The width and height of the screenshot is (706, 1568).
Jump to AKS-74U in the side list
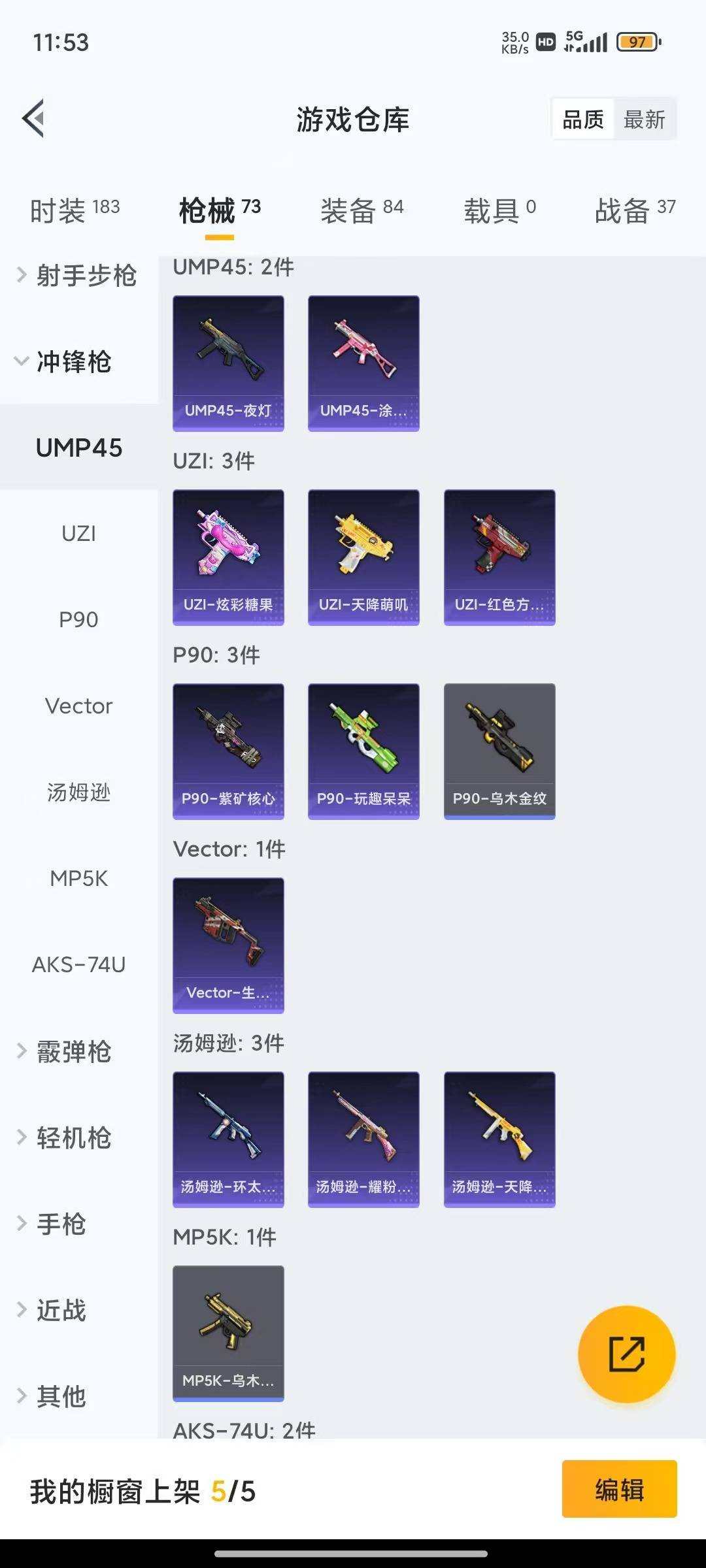pyautogui.click(x=78, y=965)
